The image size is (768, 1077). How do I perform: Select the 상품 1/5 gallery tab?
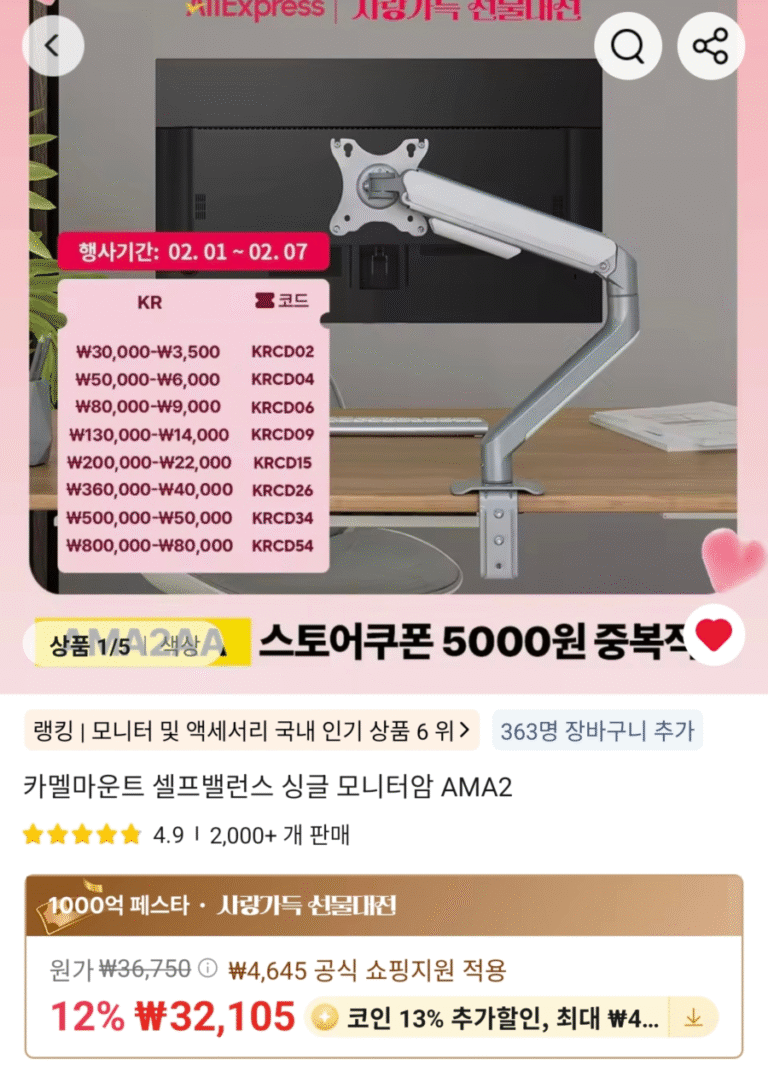(x=91, y=646)
